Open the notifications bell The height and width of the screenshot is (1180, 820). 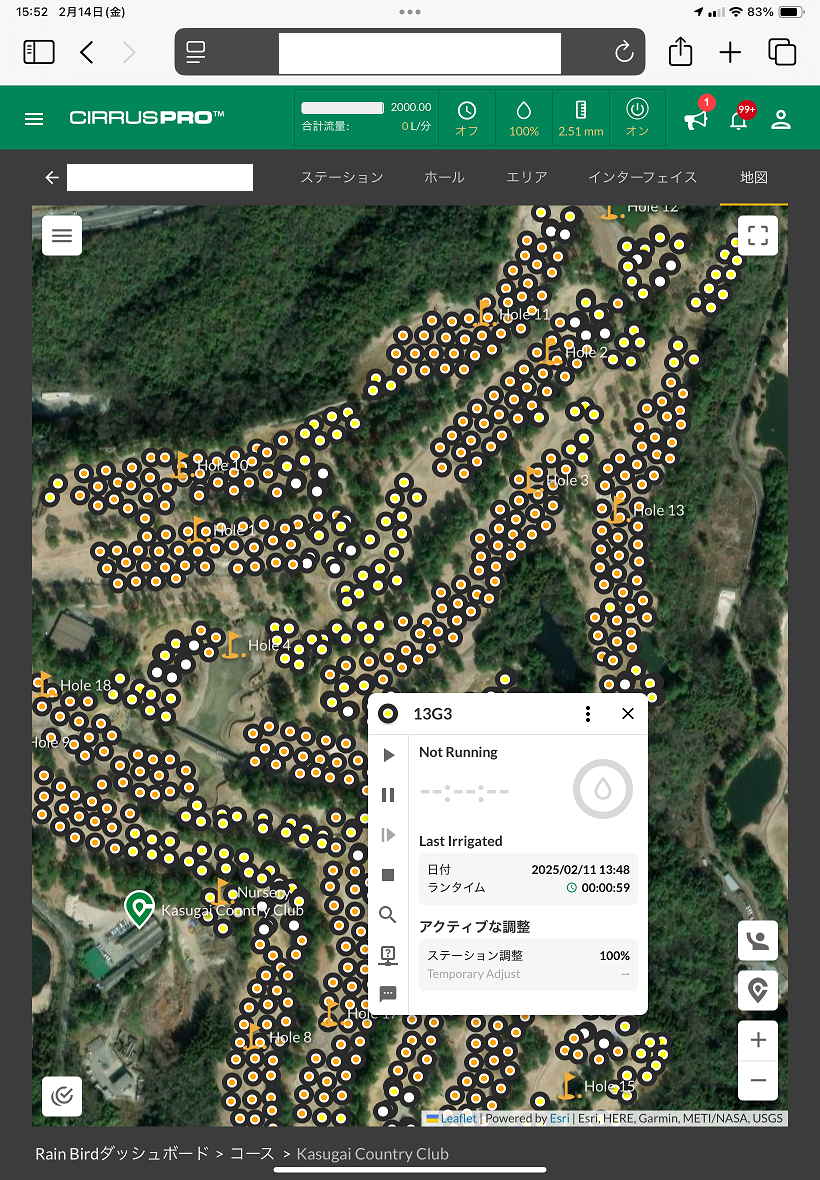[739, 120]
